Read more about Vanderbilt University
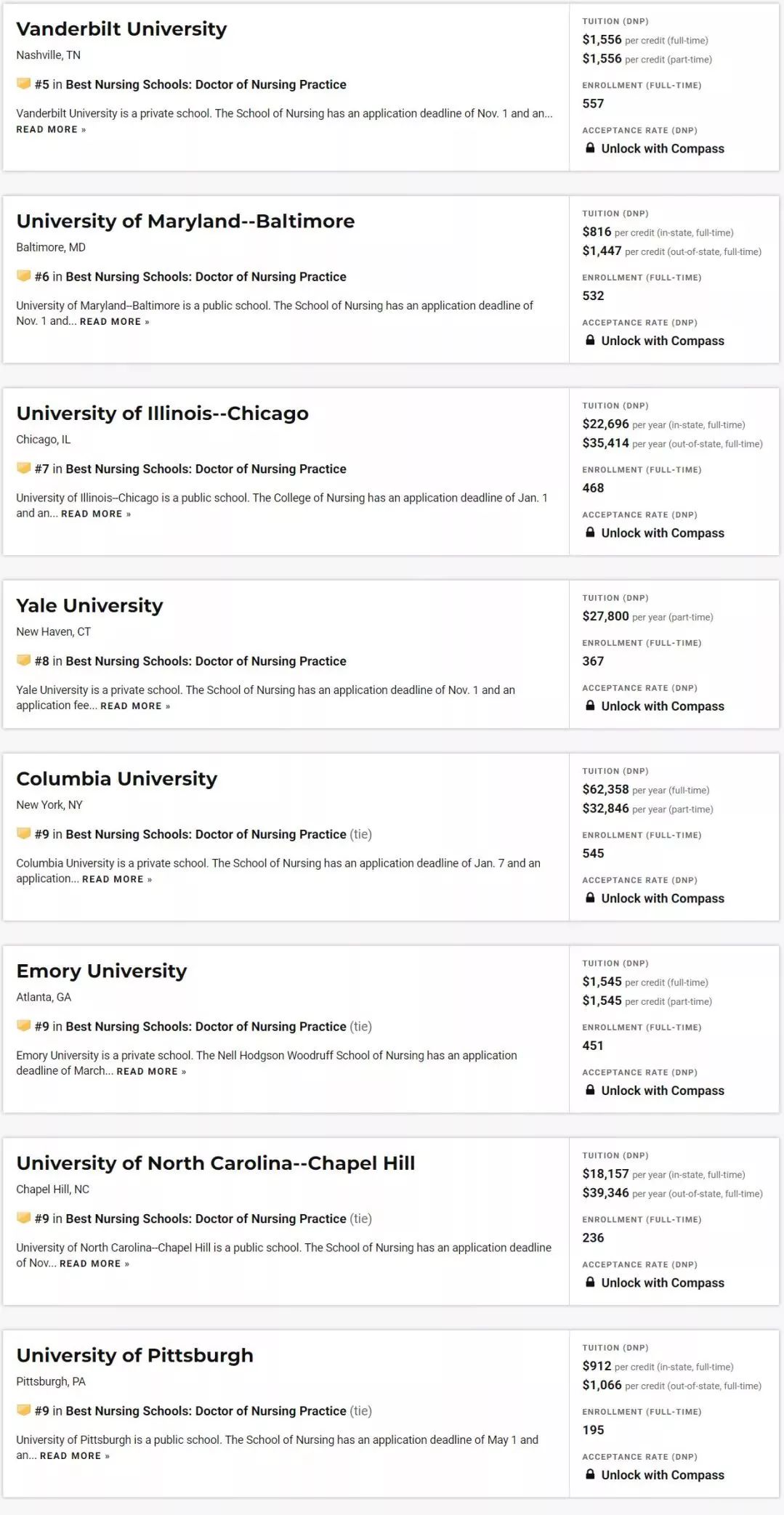 pyautogui.click(x=51, y=129)
